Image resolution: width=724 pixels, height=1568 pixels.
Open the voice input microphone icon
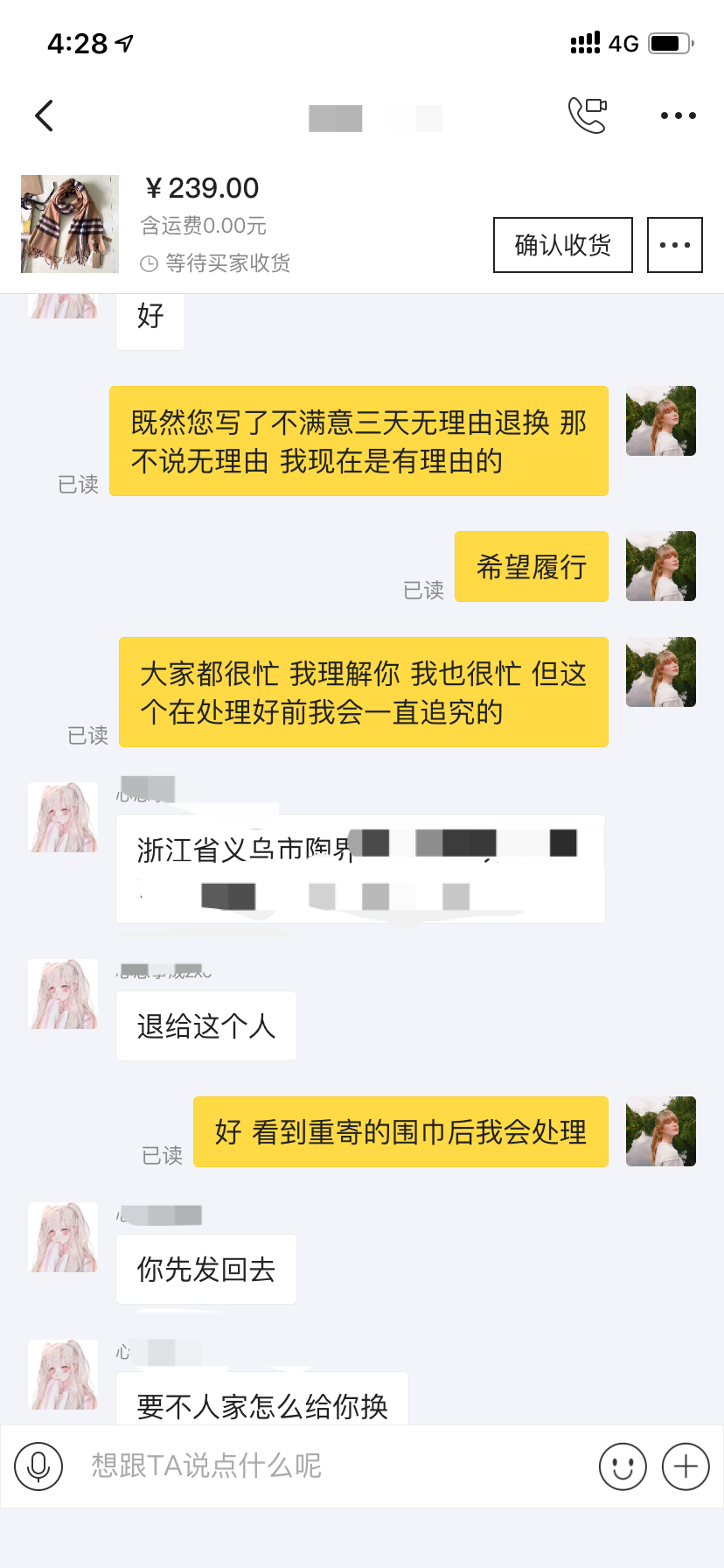click(x=40, y=1466)
